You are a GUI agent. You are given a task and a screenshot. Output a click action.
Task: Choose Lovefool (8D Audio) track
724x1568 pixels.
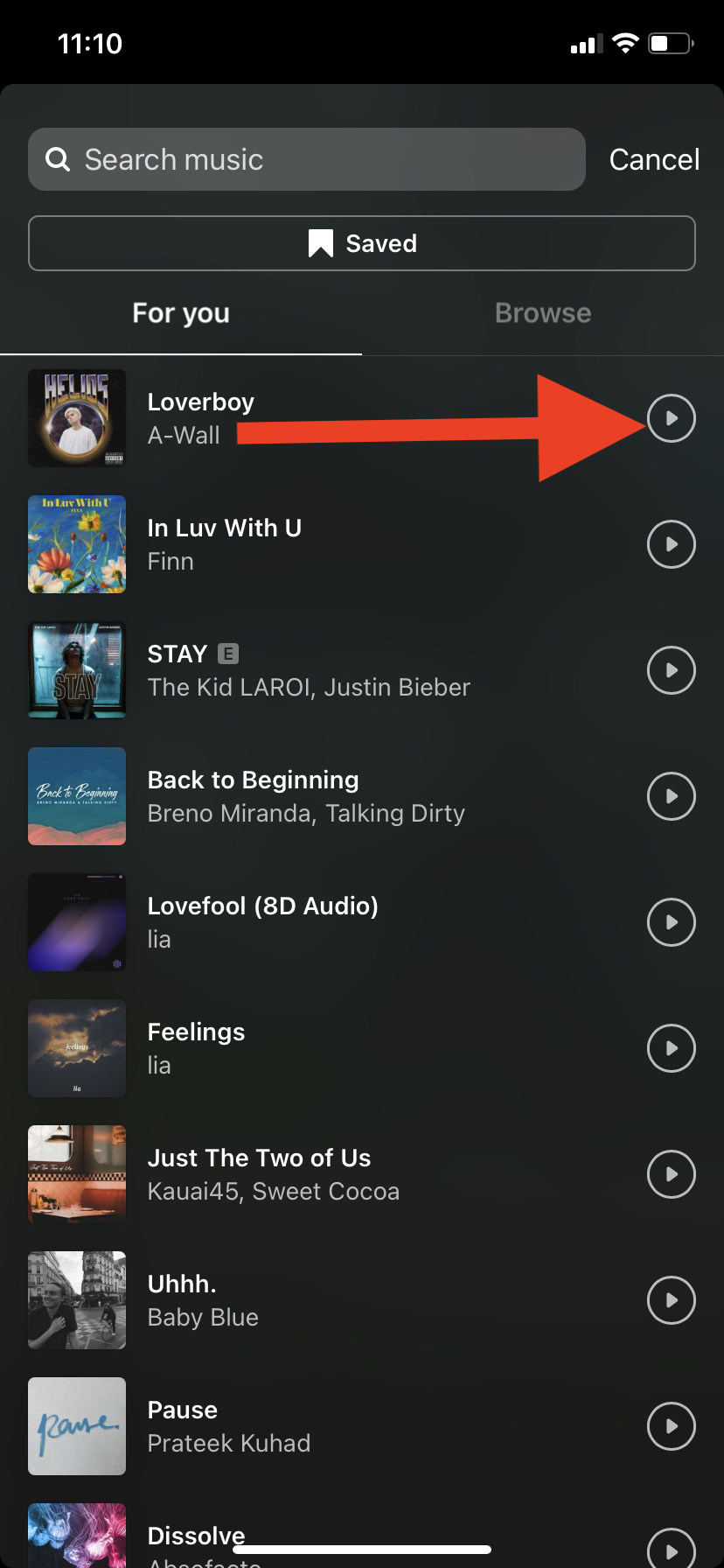coord(262,922)
